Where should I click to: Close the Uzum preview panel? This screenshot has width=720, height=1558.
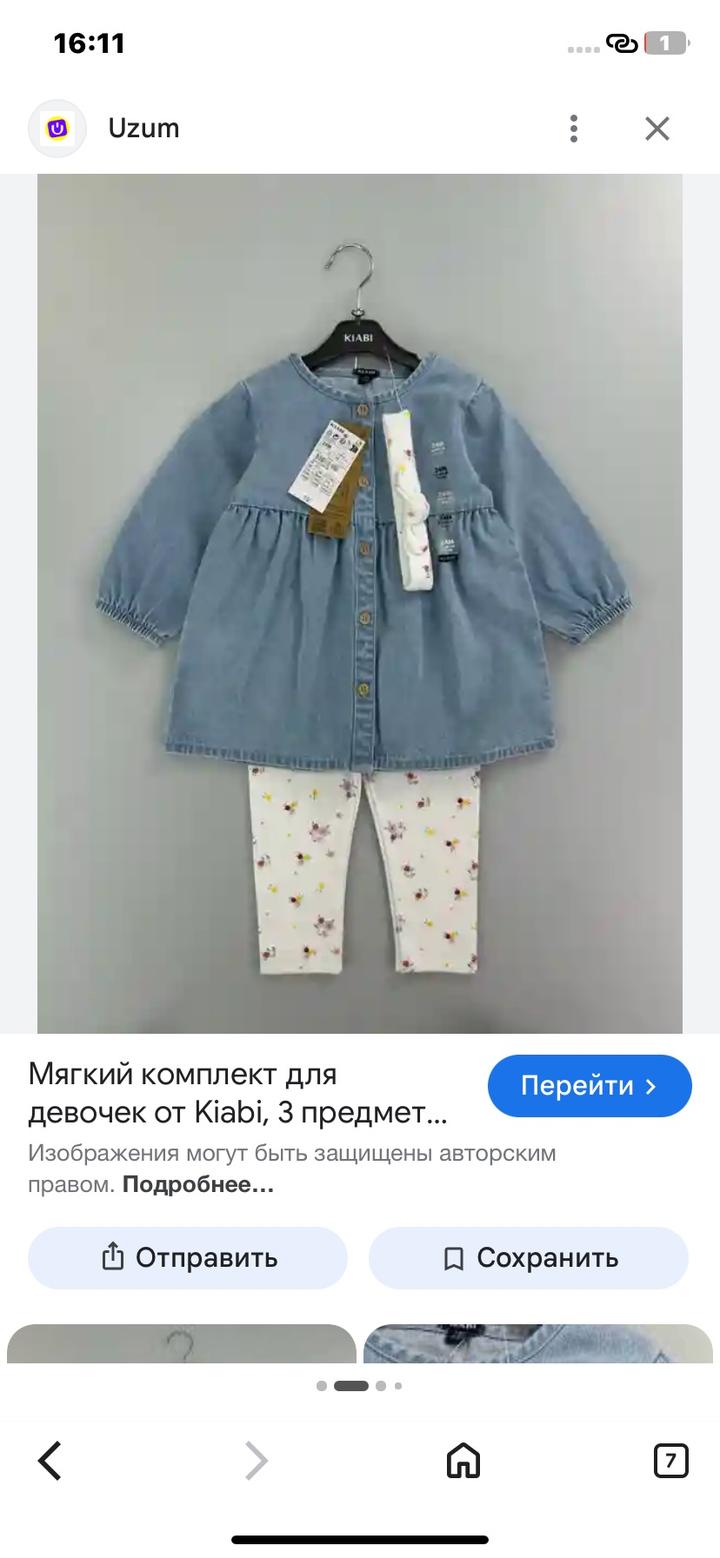pyautogui.click(x=656, y=128)
